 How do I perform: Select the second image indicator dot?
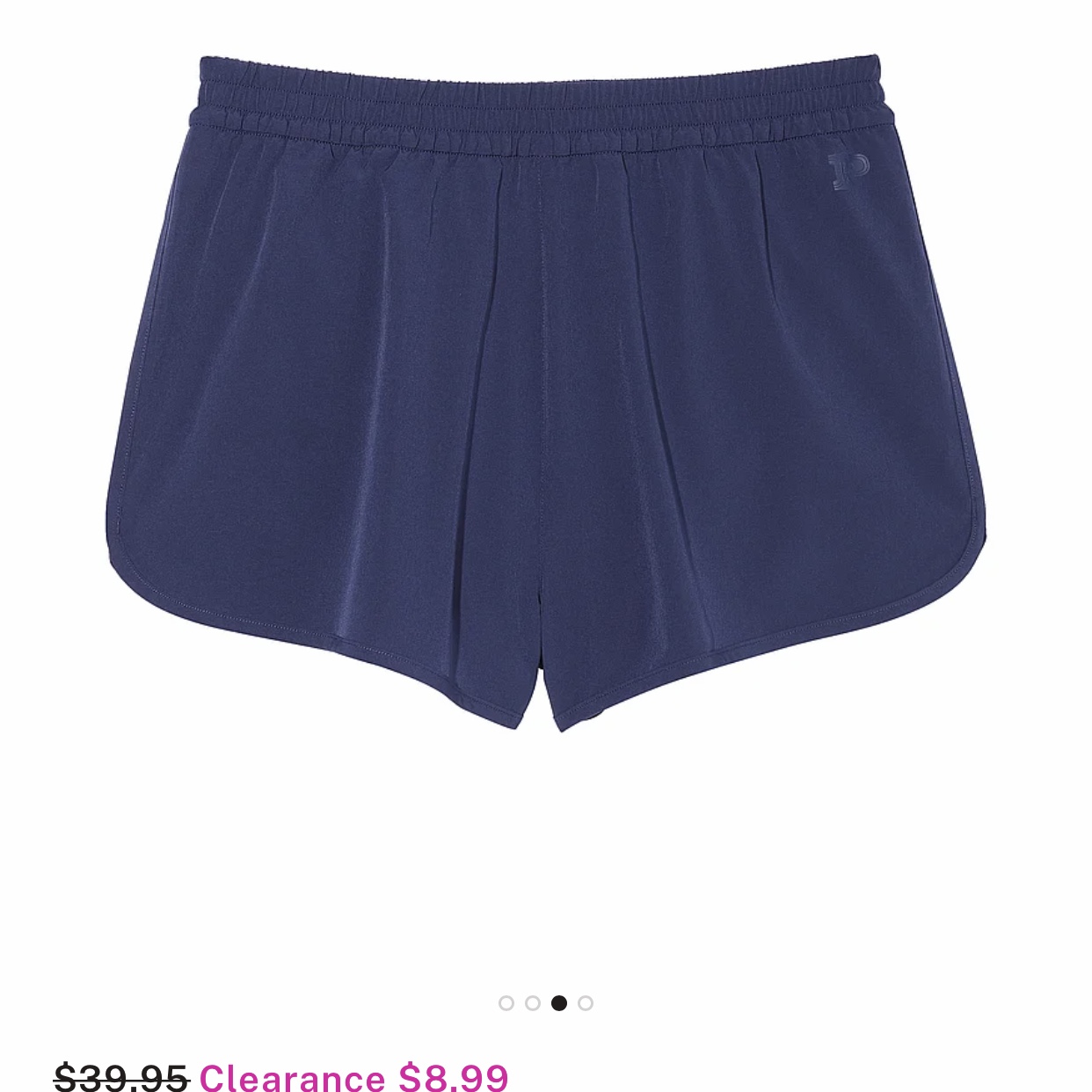click(x=533, y=1003)
